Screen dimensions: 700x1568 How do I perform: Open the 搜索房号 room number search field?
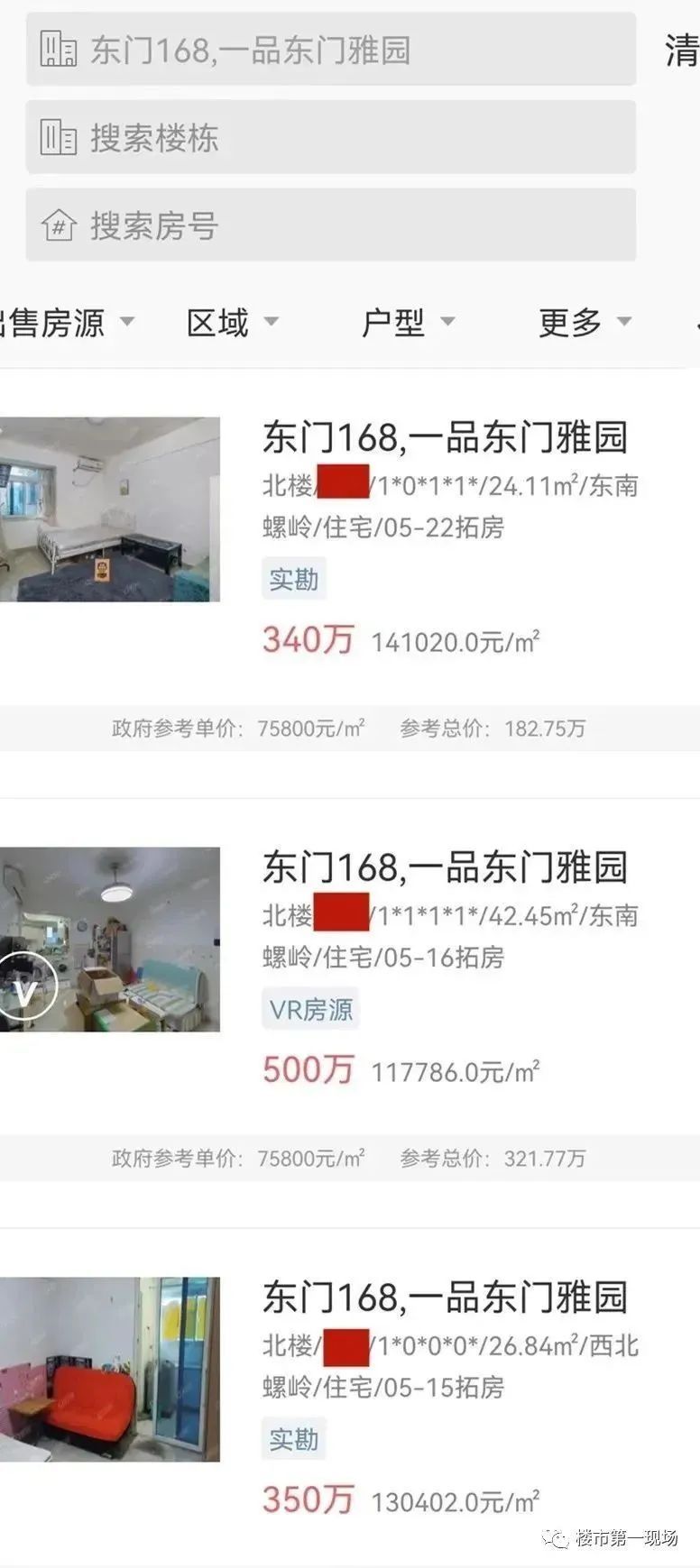330,225
